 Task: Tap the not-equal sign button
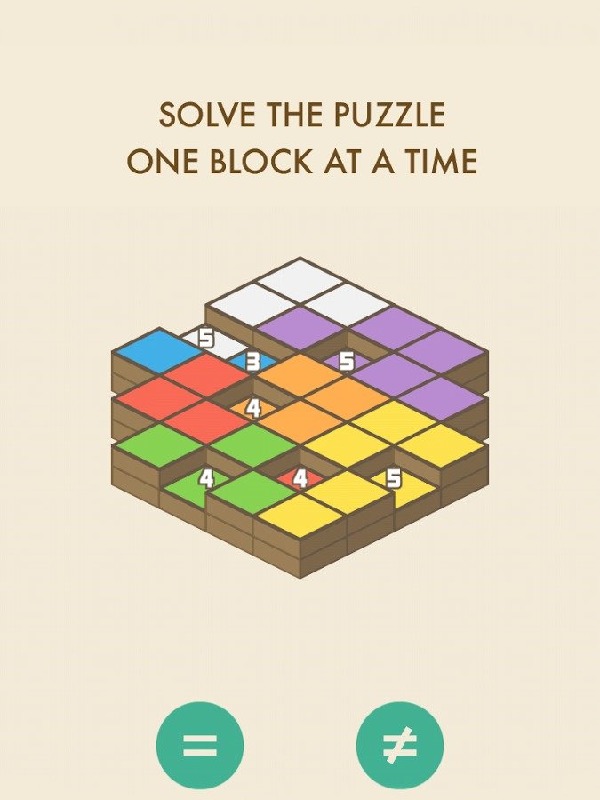point(400,745)
